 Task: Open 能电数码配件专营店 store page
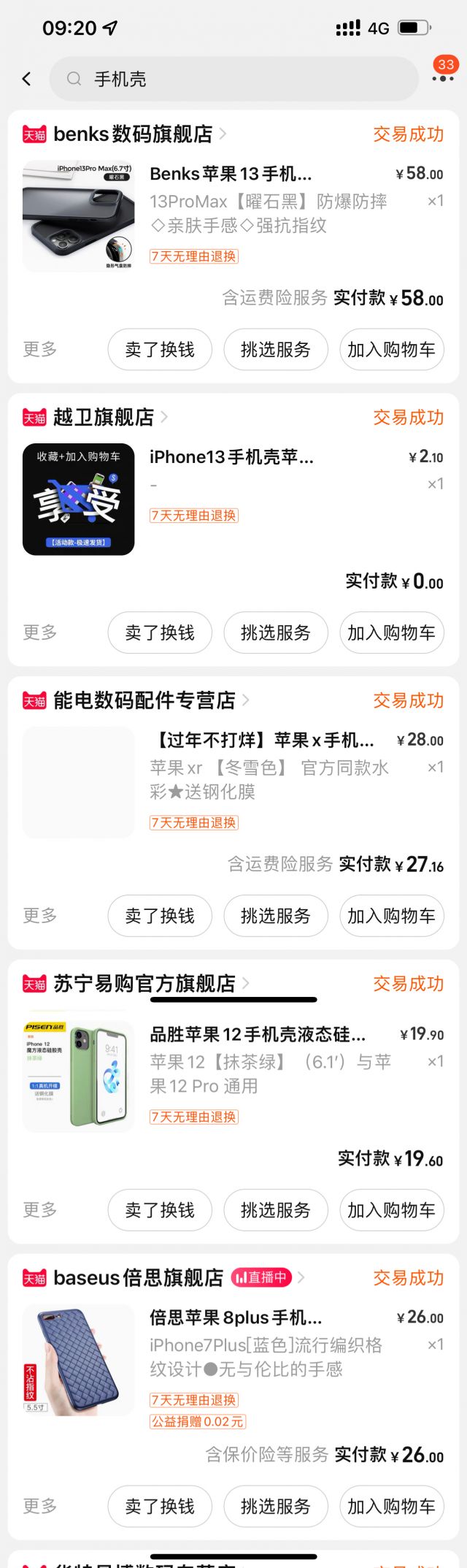tap(144, 701)
